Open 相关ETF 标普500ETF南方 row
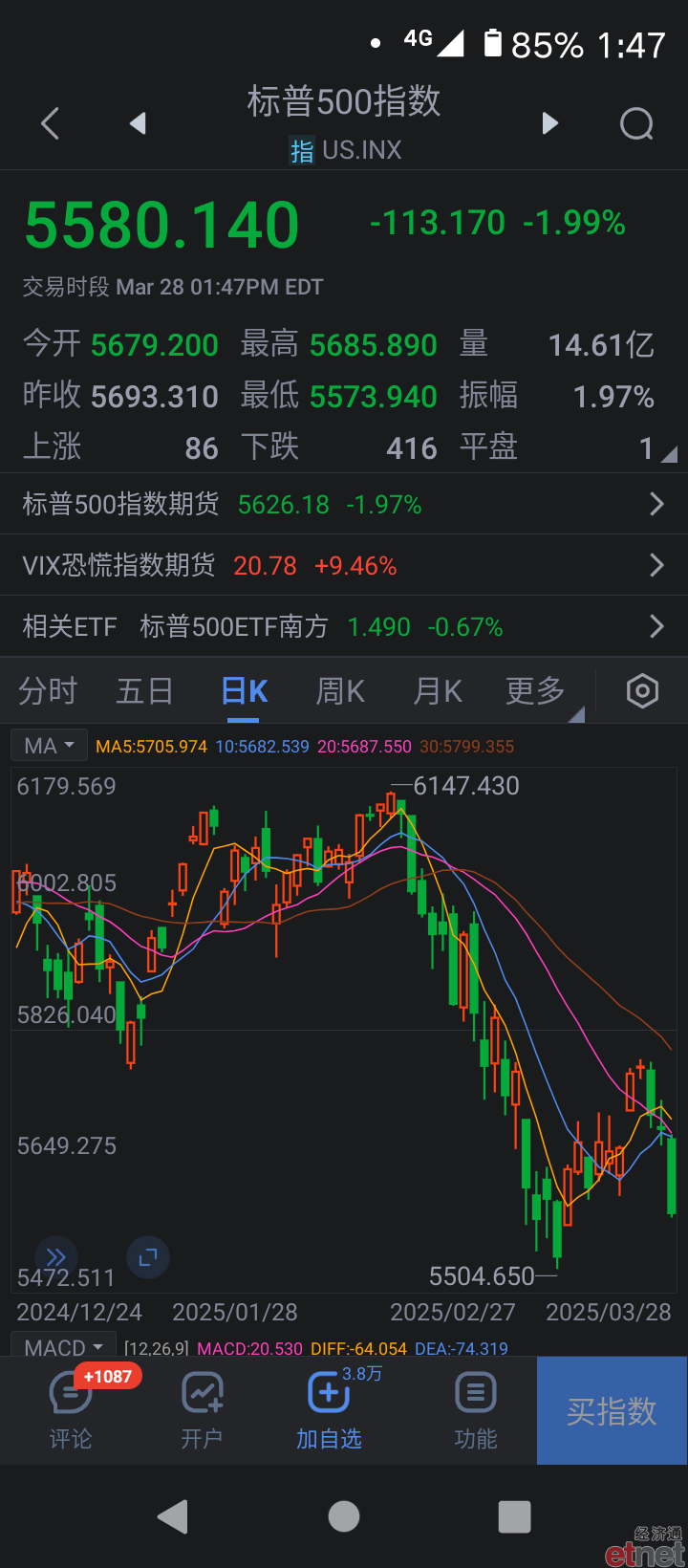Viewport: 688px width, 1568px height. coord(344,626)
